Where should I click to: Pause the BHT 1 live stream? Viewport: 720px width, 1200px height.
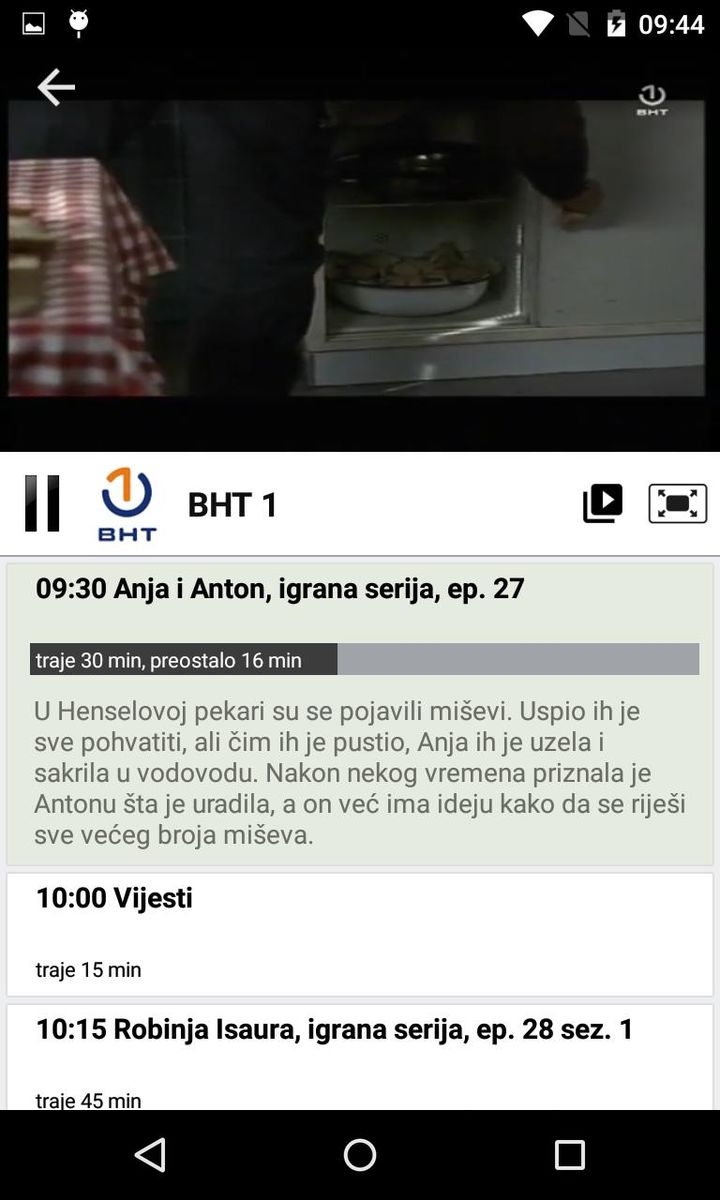tap(42, 503)
